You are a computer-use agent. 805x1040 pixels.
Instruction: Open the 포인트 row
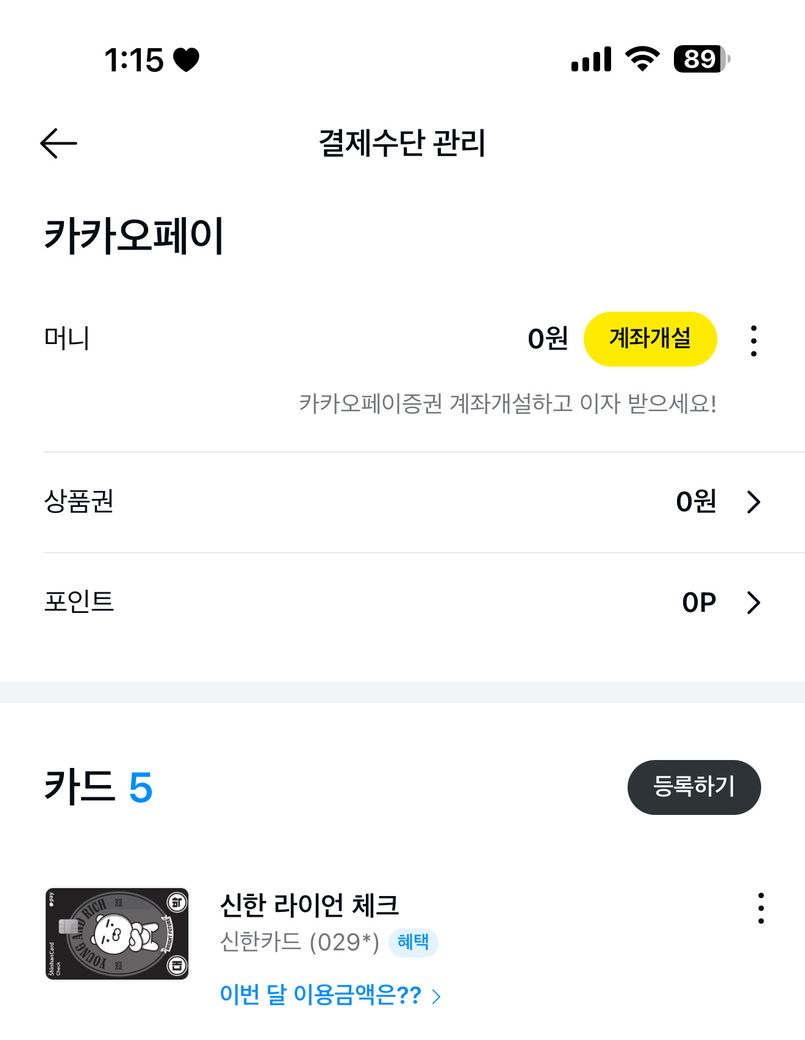(x=402, y=602)
